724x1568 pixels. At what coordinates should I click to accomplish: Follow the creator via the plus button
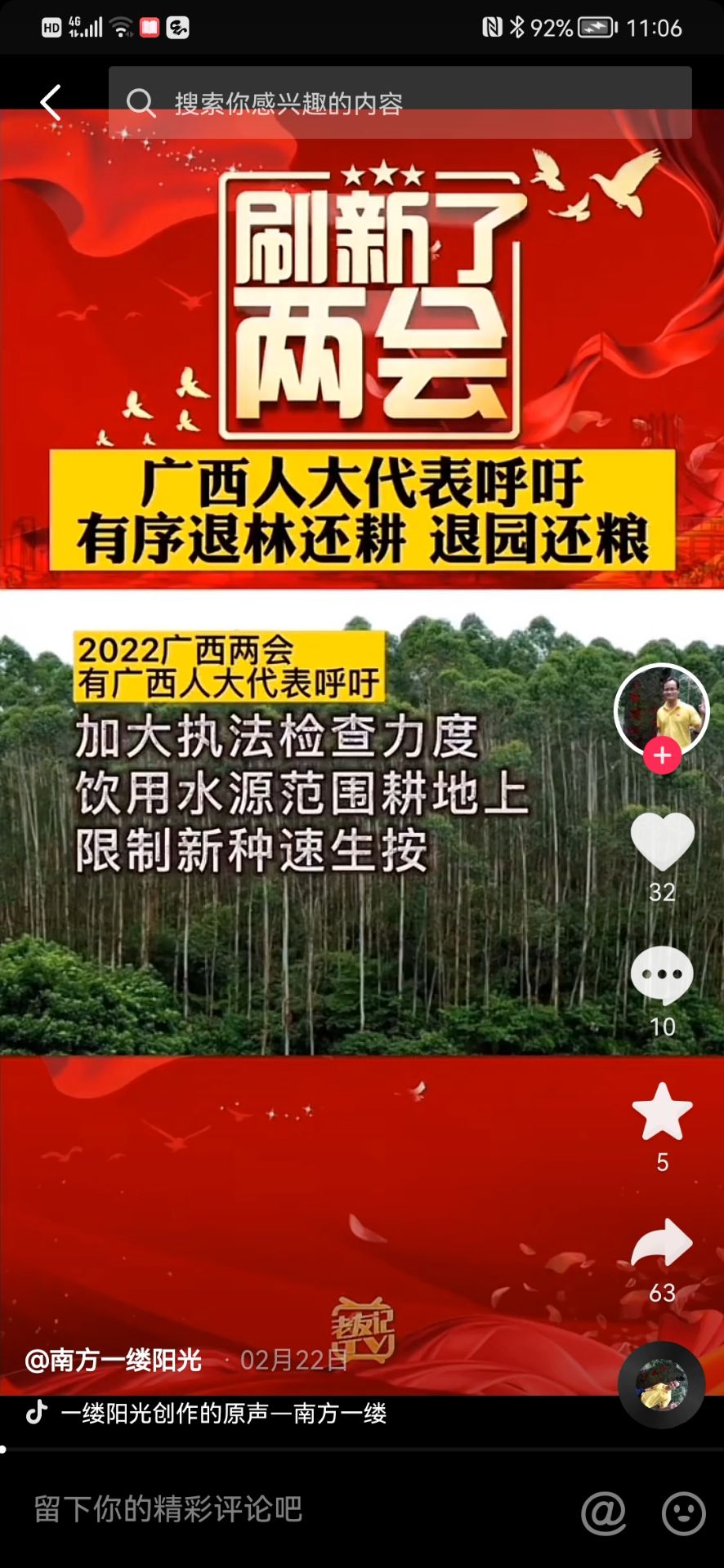coord(662,755)
